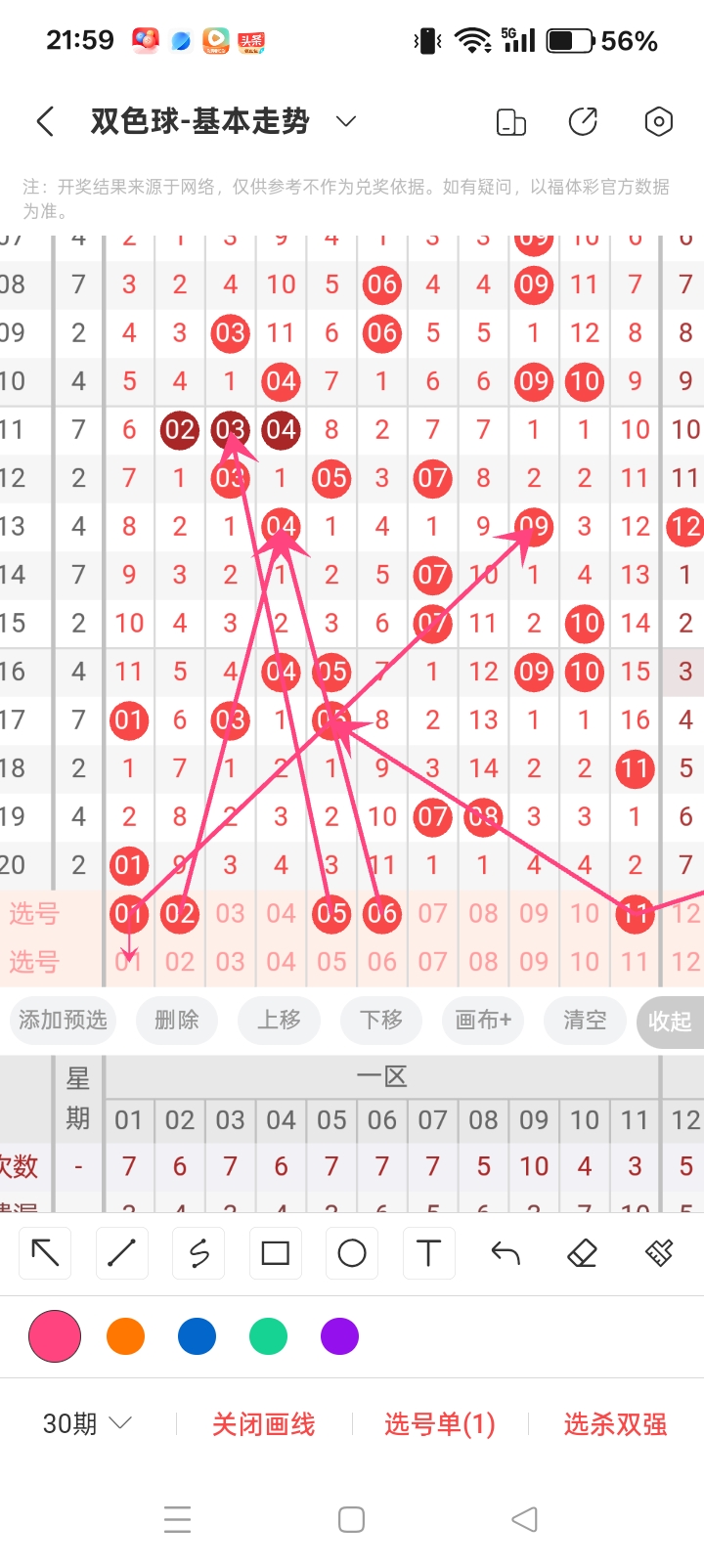Image resolution: width=704 pixels, height=1568 pixels.
Task: Move selection down with 下移
Action: click(x=380, y=1021)
